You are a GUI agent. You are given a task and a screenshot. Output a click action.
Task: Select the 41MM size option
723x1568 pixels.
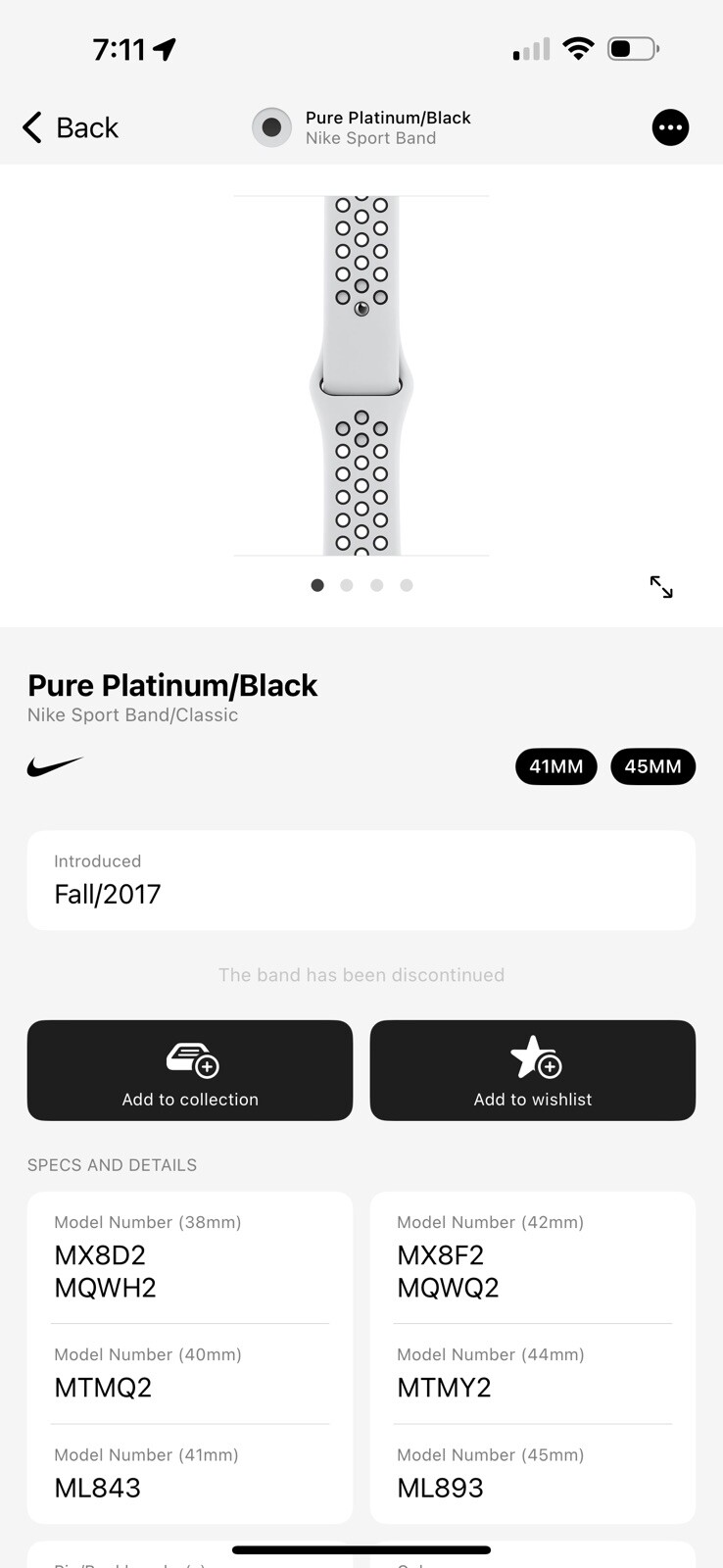point(555,766)
